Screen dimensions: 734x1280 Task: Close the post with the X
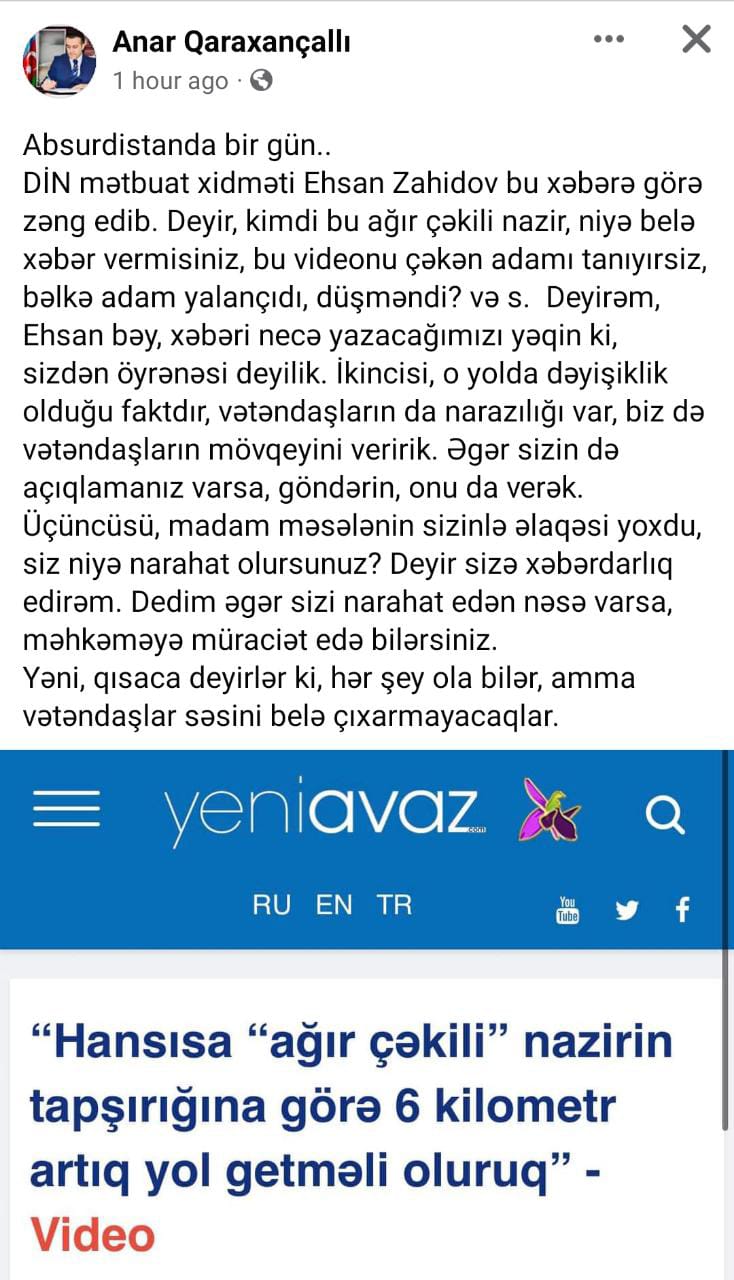696,39
